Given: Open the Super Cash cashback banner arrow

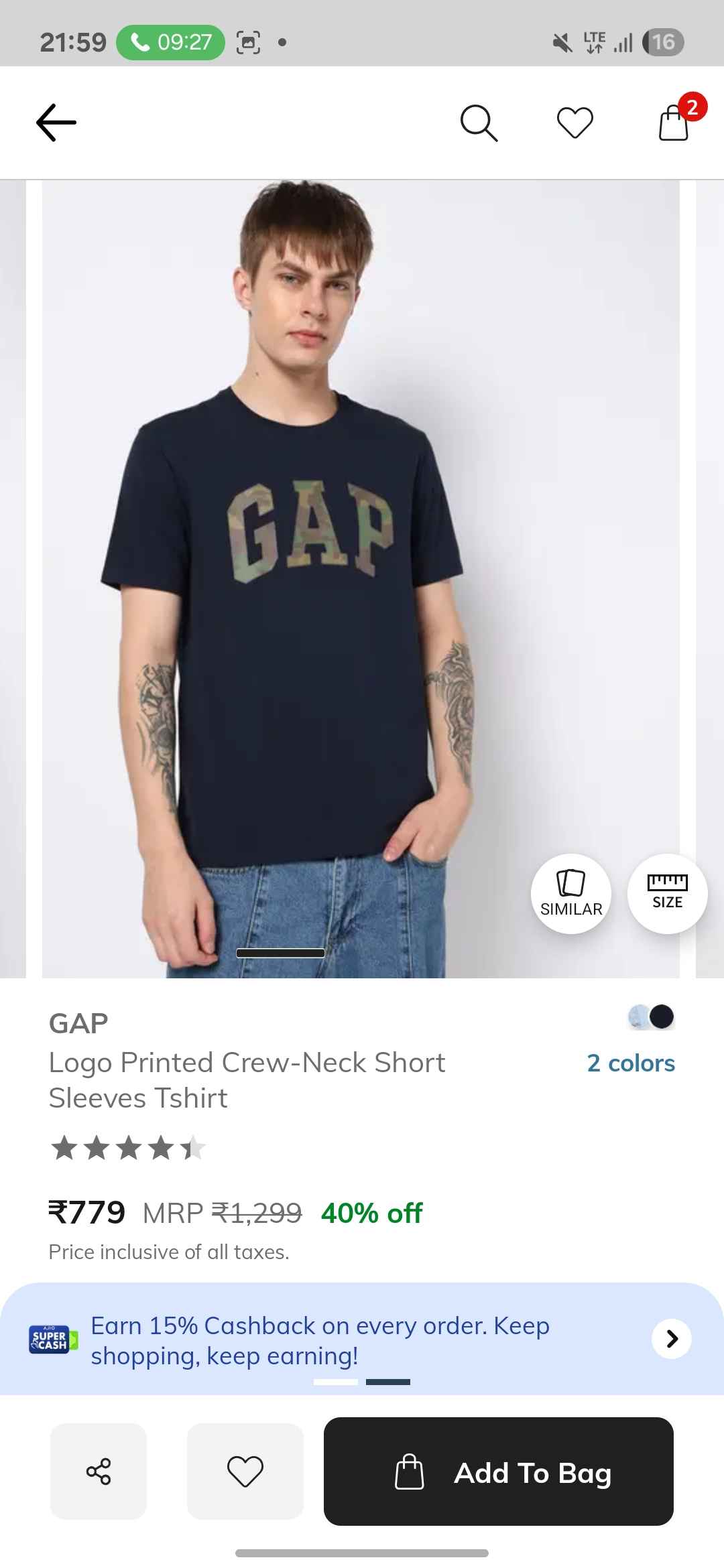Looking at the screenshot, I should (x=672, y=1339).
